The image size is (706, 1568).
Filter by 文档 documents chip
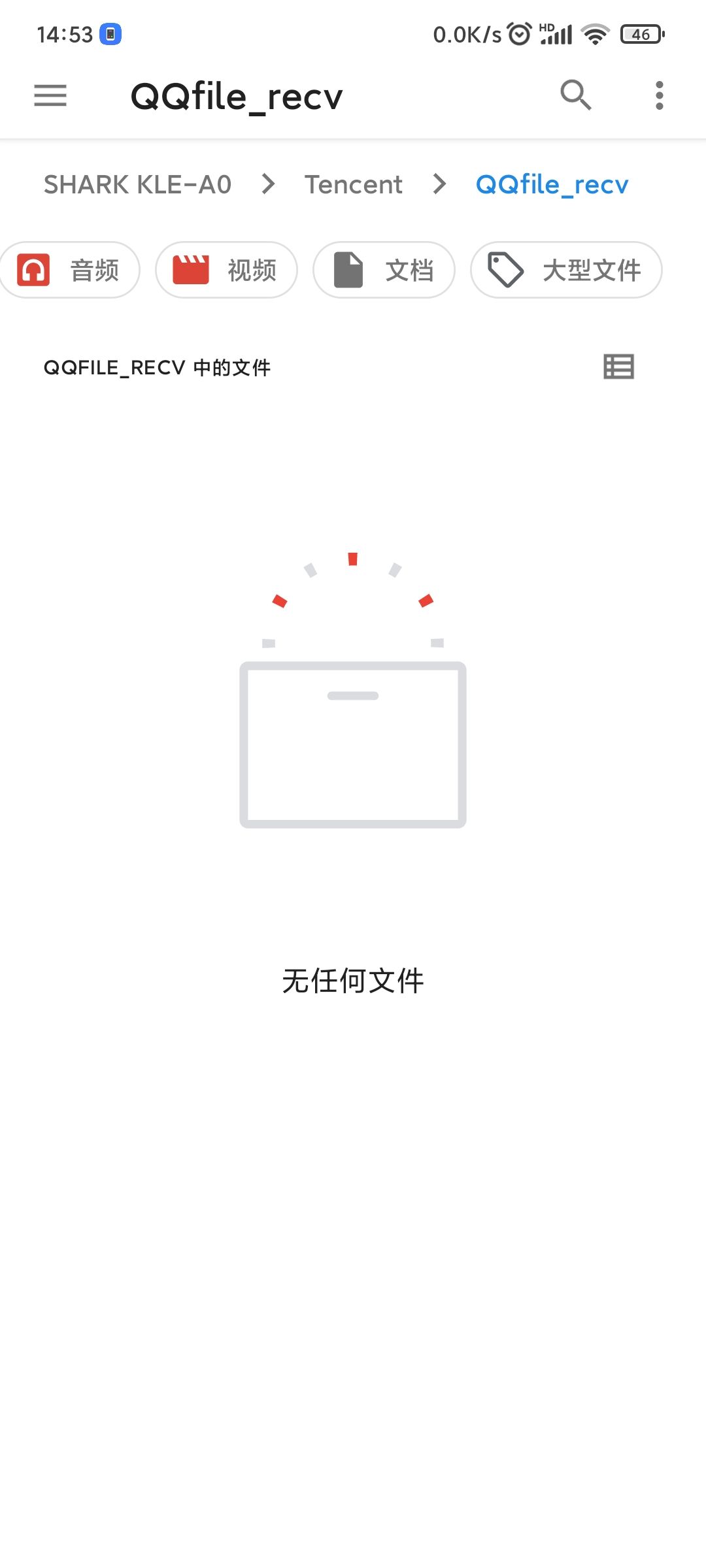[x=384, y=270]
